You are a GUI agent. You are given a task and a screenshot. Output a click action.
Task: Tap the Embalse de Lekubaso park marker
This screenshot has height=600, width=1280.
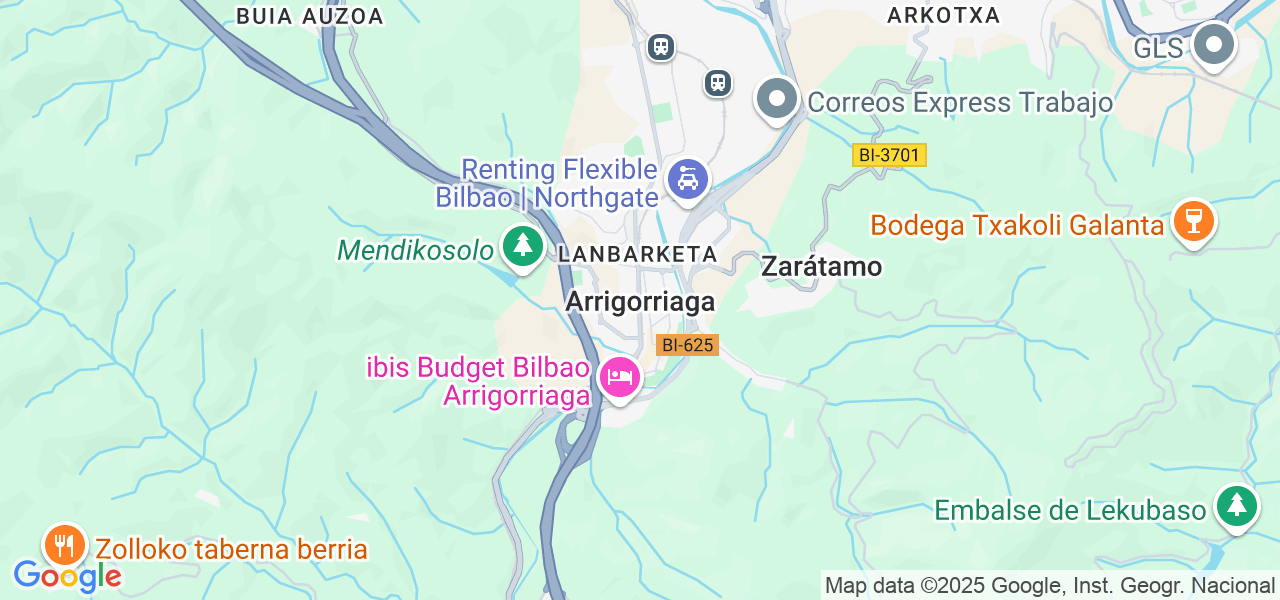pyautogui.click(x=1237, y=506)
